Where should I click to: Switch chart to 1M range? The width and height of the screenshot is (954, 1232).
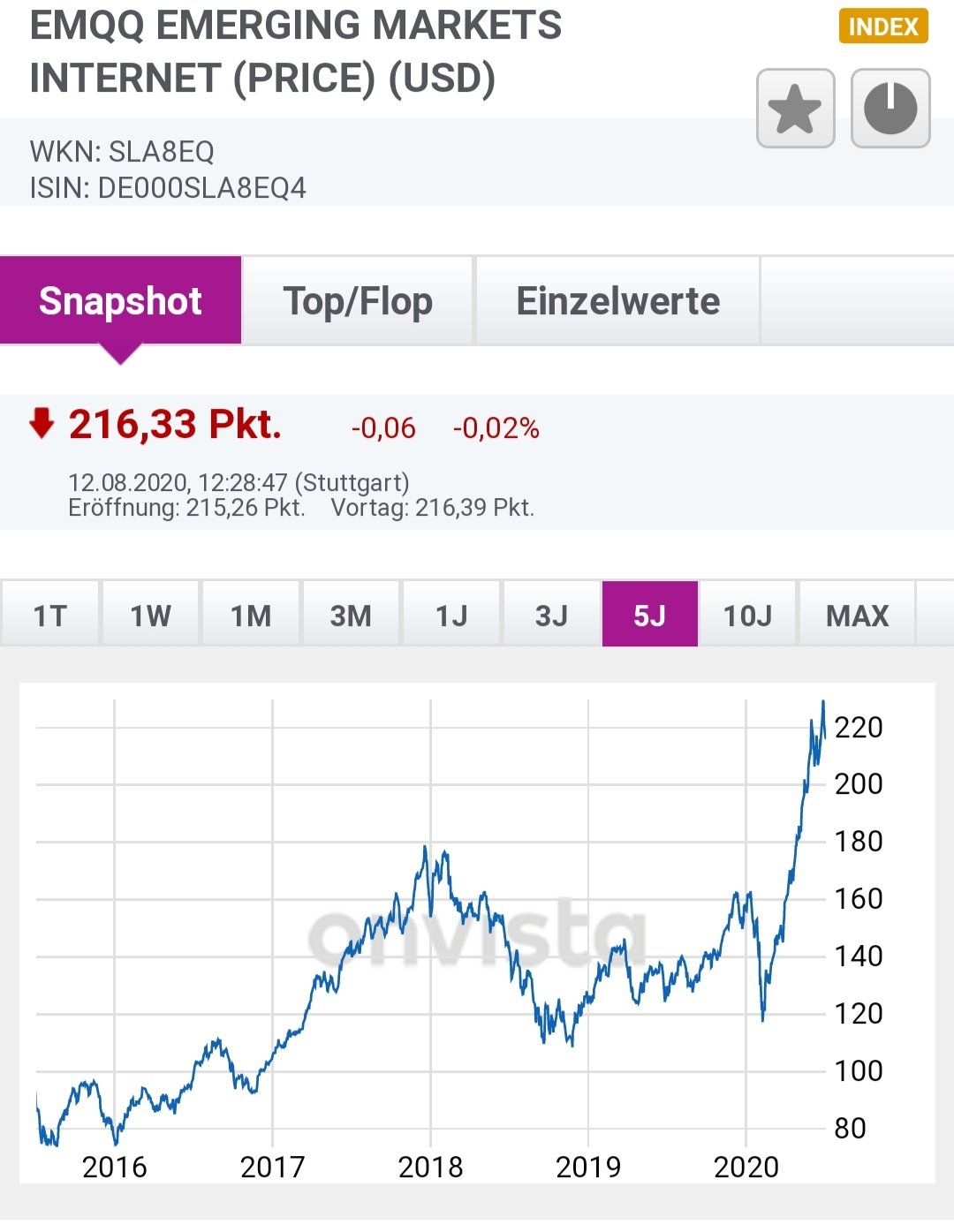click(251, 615)
